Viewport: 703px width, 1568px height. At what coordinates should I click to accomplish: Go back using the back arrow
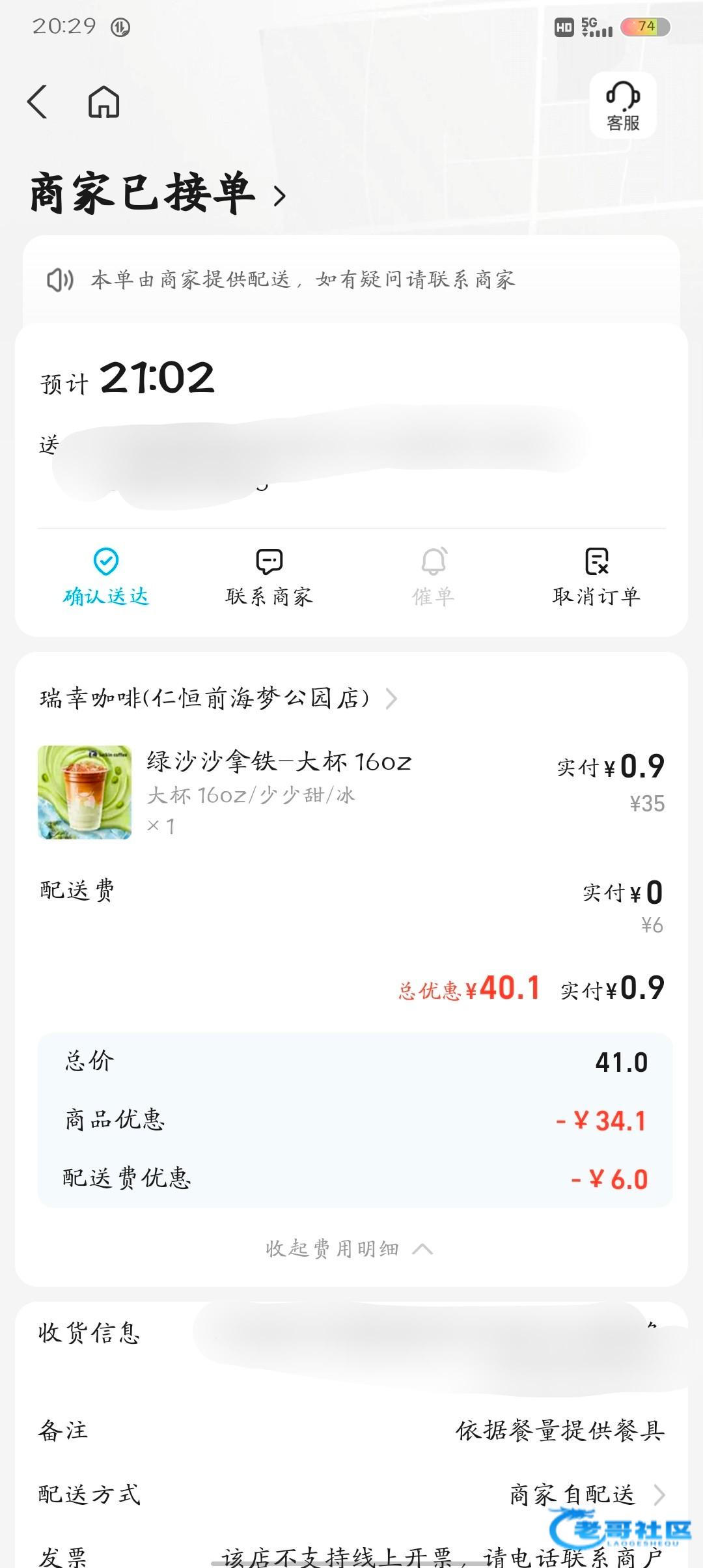coord(38,102)
